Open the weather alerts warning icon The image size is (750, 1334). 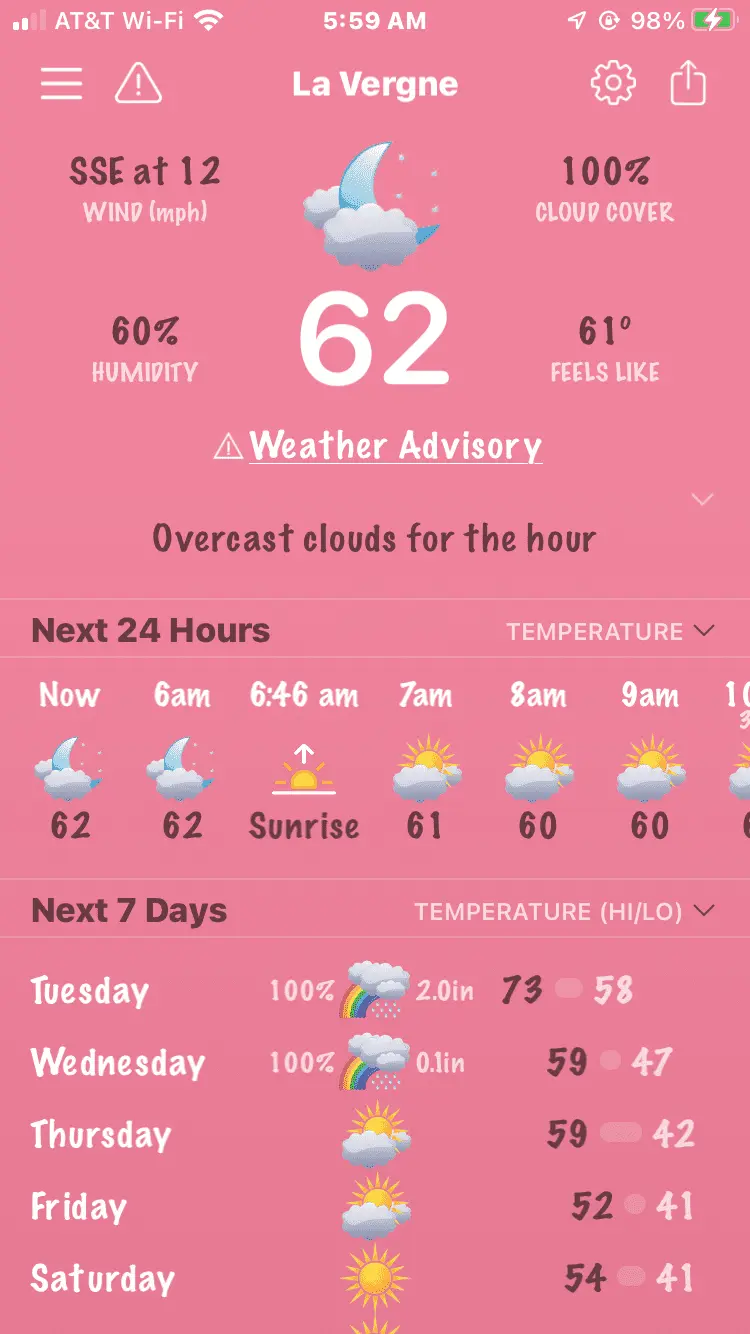pyautogui.click(x=138, y=84)
